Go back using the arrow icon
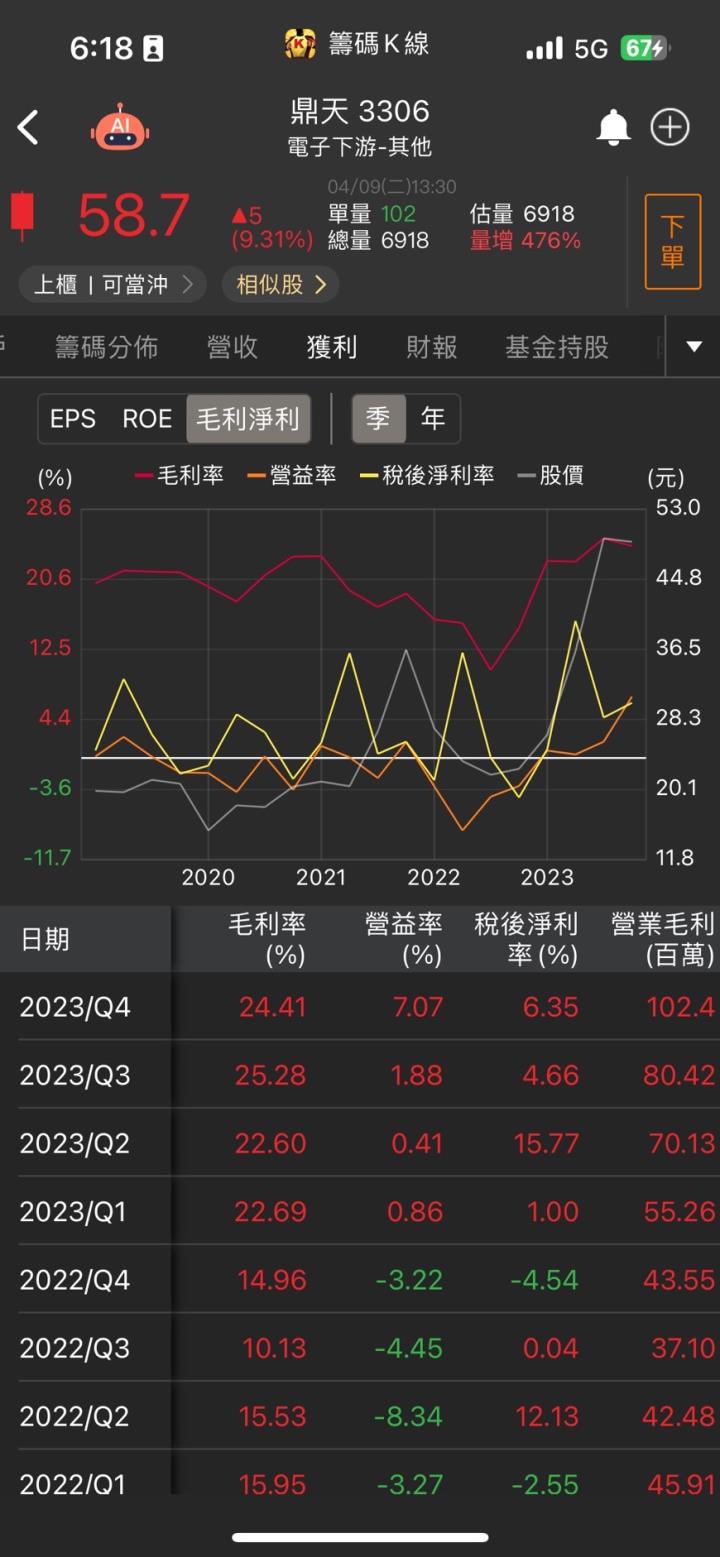 pos(29,128)
